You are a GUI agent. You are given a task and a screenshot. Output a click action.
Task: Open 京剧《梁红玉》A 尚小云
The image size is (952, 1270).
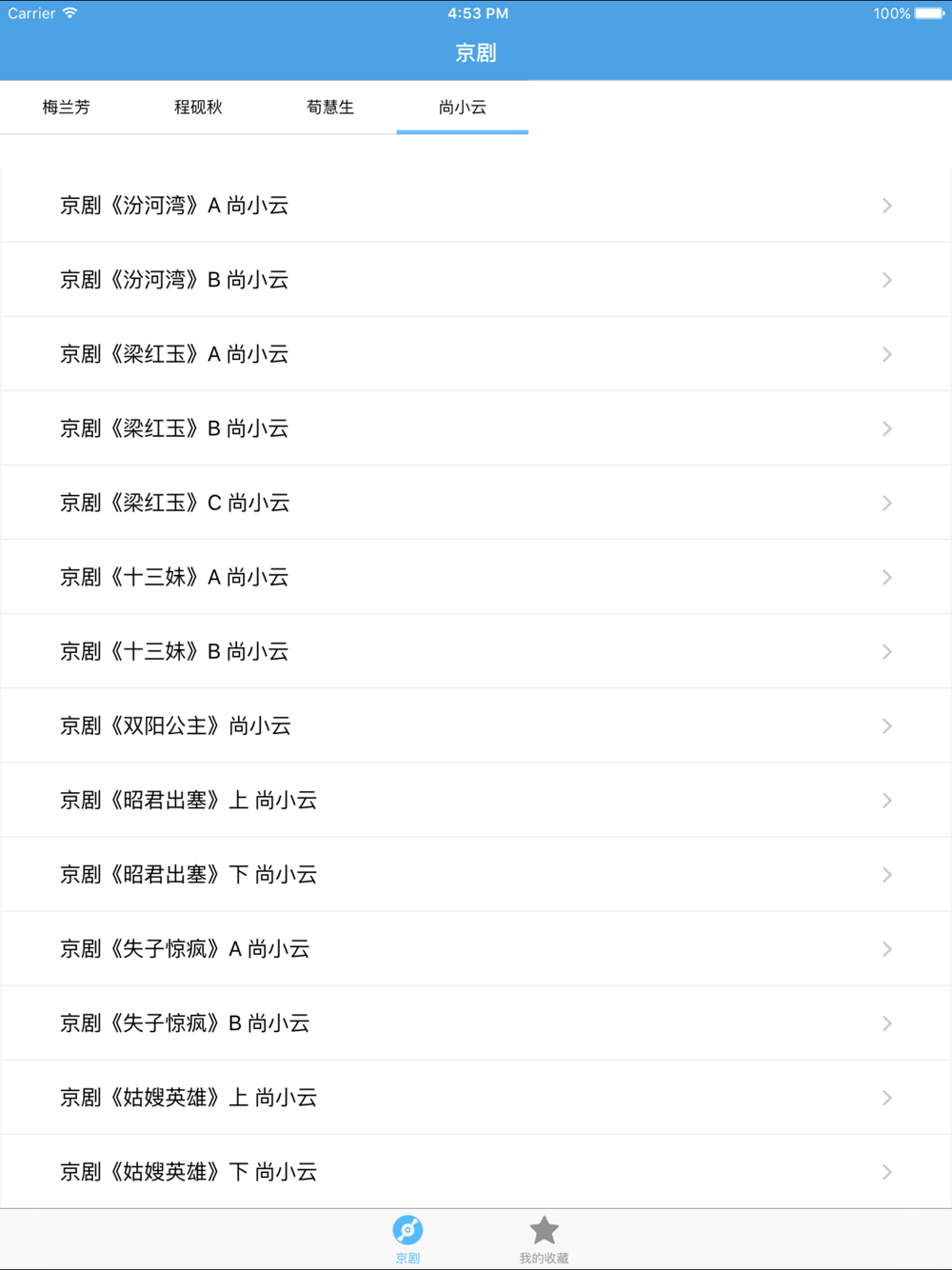click(476, 354)
